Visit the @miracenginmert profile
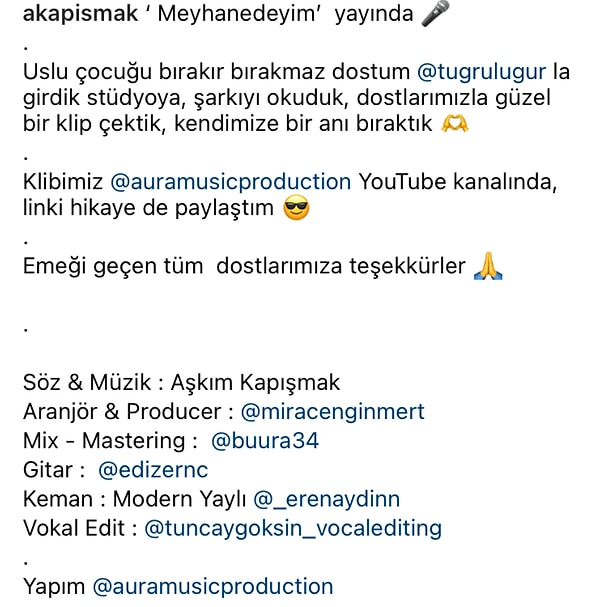The image size is (600, 607). tap(333, 411)
